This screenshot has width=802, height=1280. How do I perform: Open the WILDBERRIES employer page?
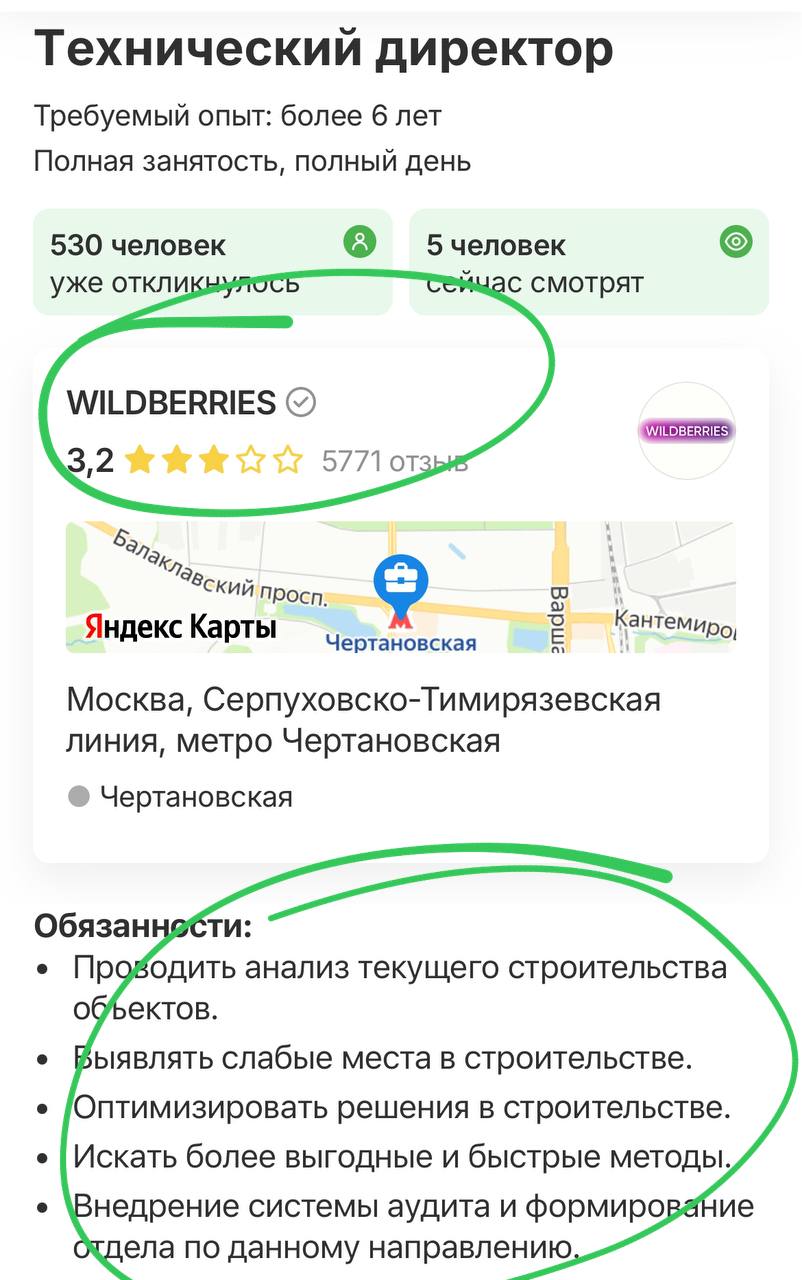(171, 403)
